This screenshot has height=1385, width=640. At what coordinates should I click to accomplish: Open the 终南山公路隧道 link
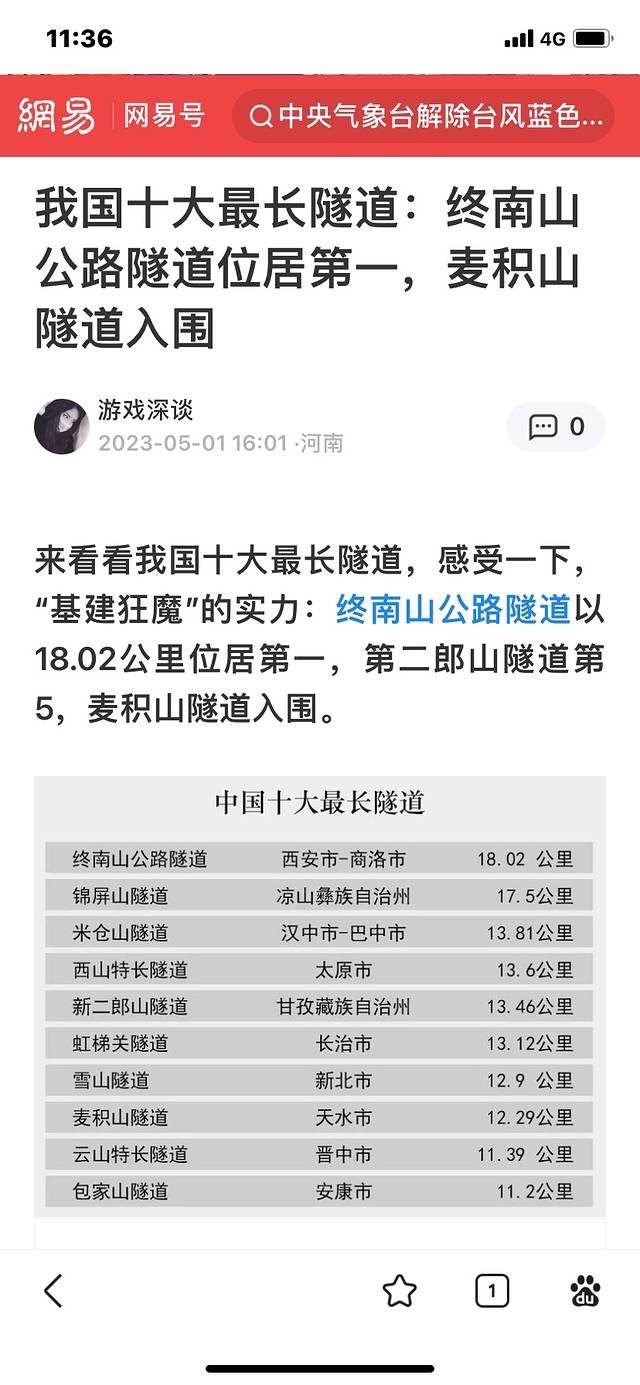coord(453,608)
